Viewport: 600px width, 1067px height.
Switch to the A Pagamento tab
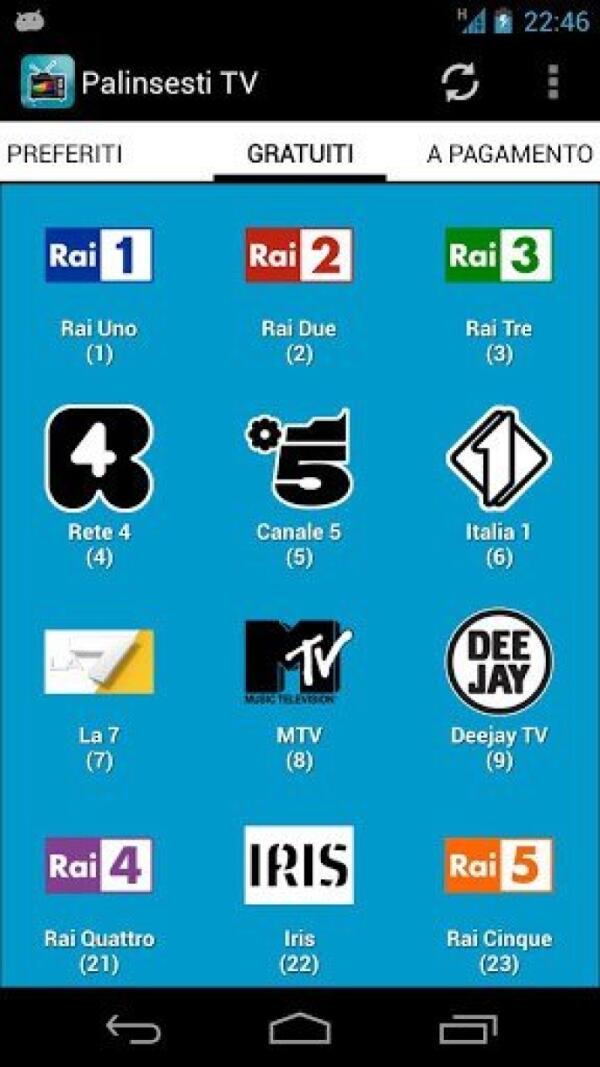pos(509,154)
